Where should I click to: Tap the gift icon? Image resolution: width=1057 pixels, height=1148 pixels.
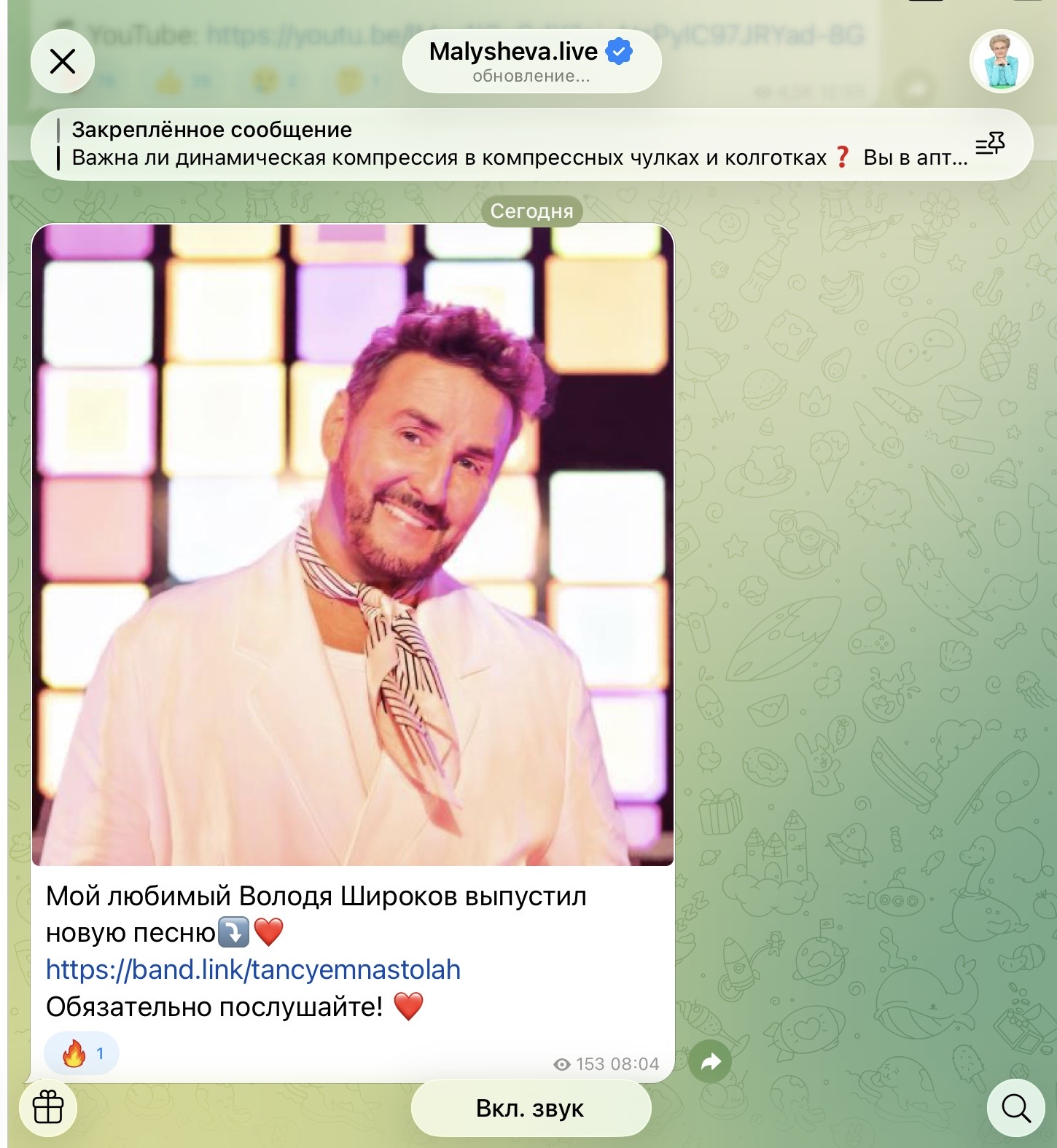coord(48,1108)
